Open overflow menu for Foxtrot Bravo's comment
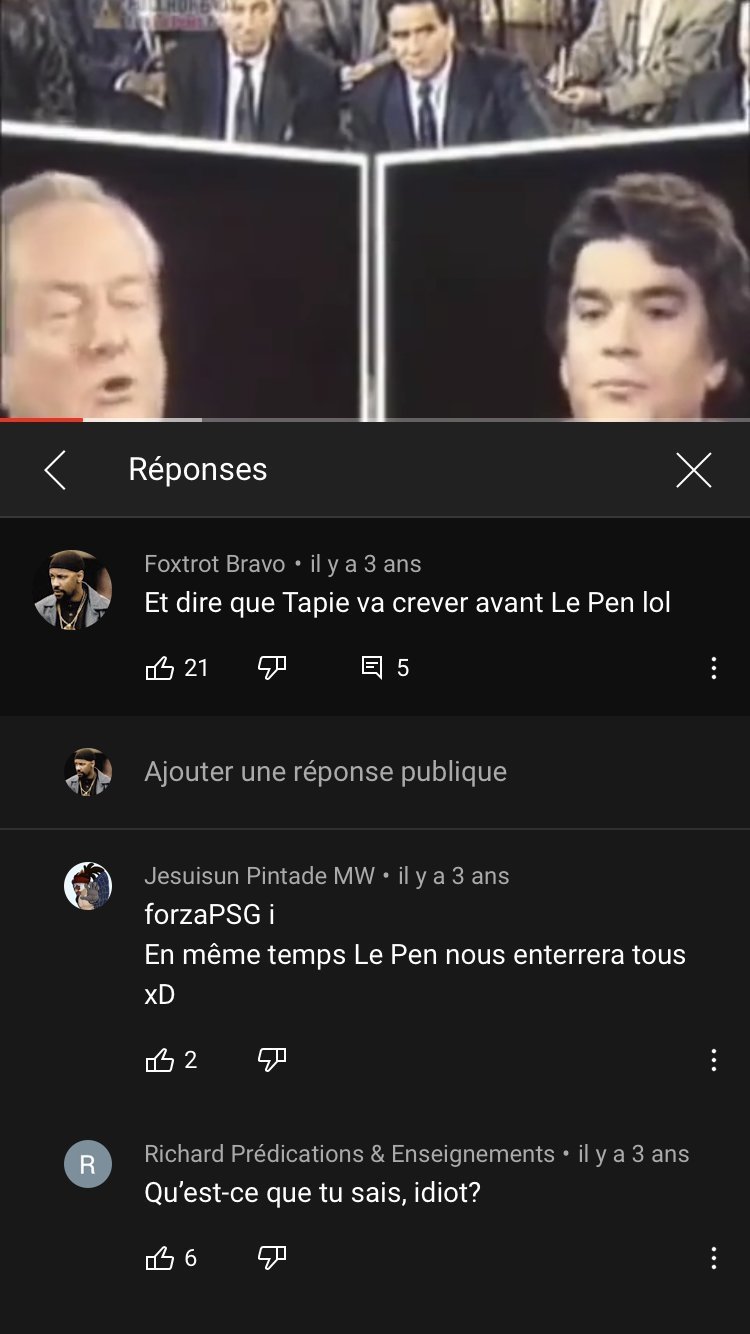 pos(713,668)
